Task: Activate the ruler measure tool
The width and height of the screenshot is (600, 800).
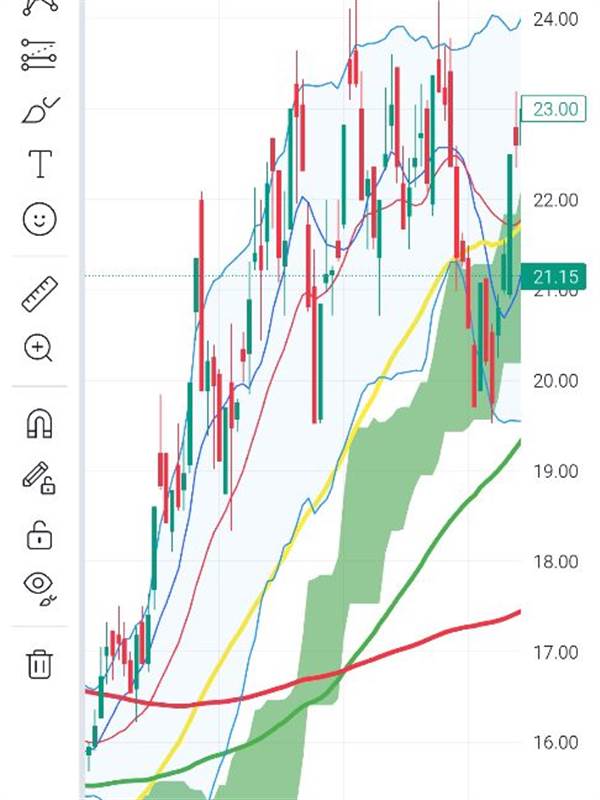Action: point(40,294)
